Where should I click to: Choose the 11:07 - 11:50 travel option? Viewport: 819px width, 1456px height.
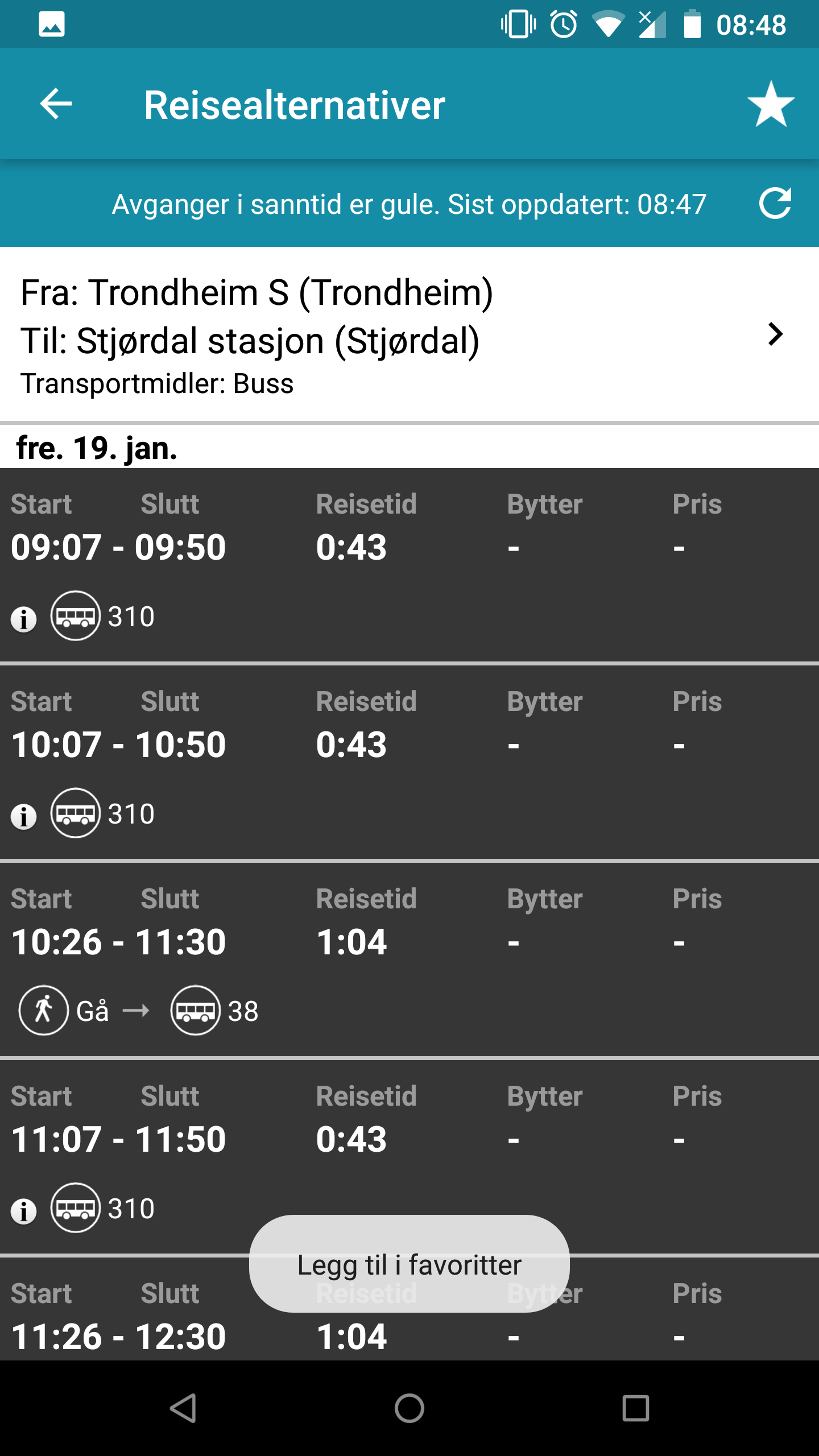(x=409, y=1157)
